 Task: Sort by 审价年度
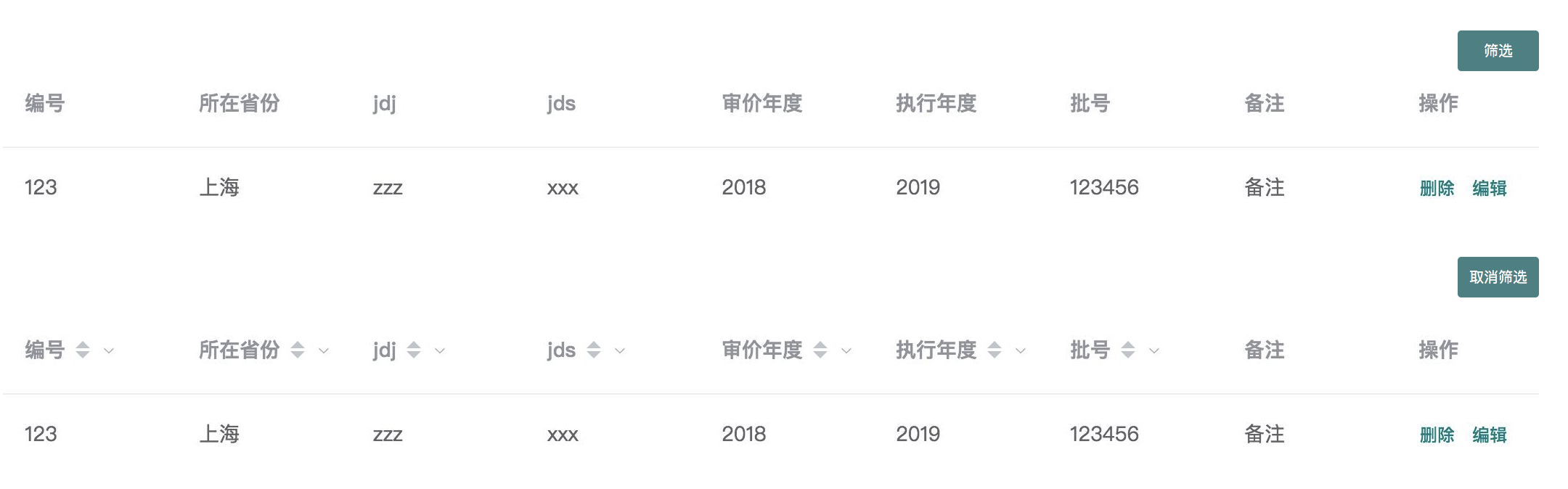820,350
